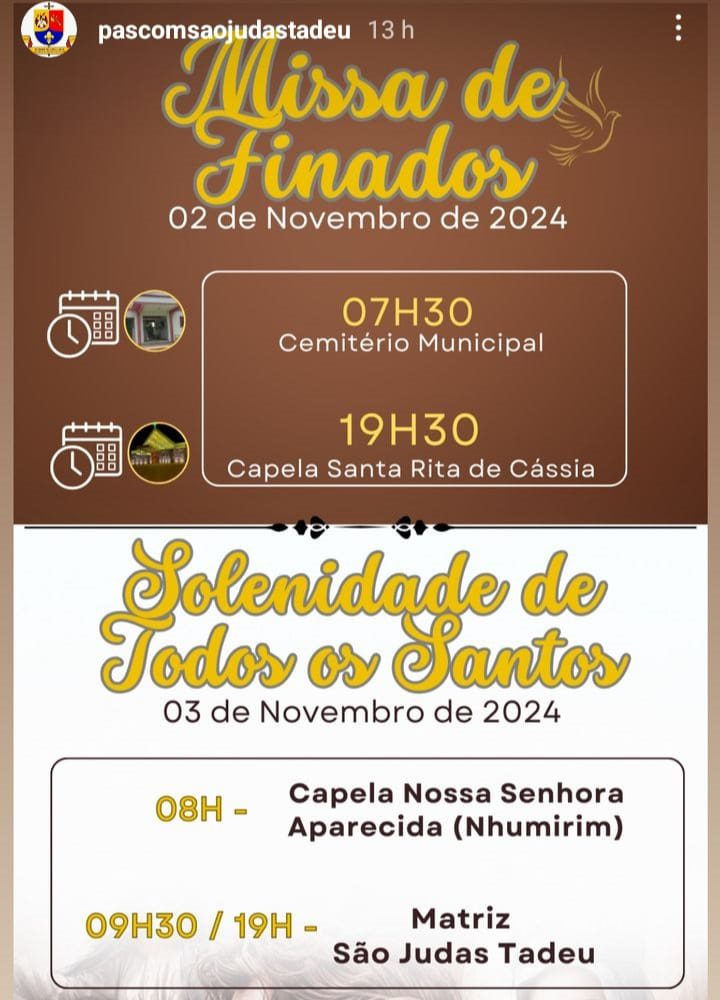
Task: Open the story overflow menu
Action: point(679,29)
